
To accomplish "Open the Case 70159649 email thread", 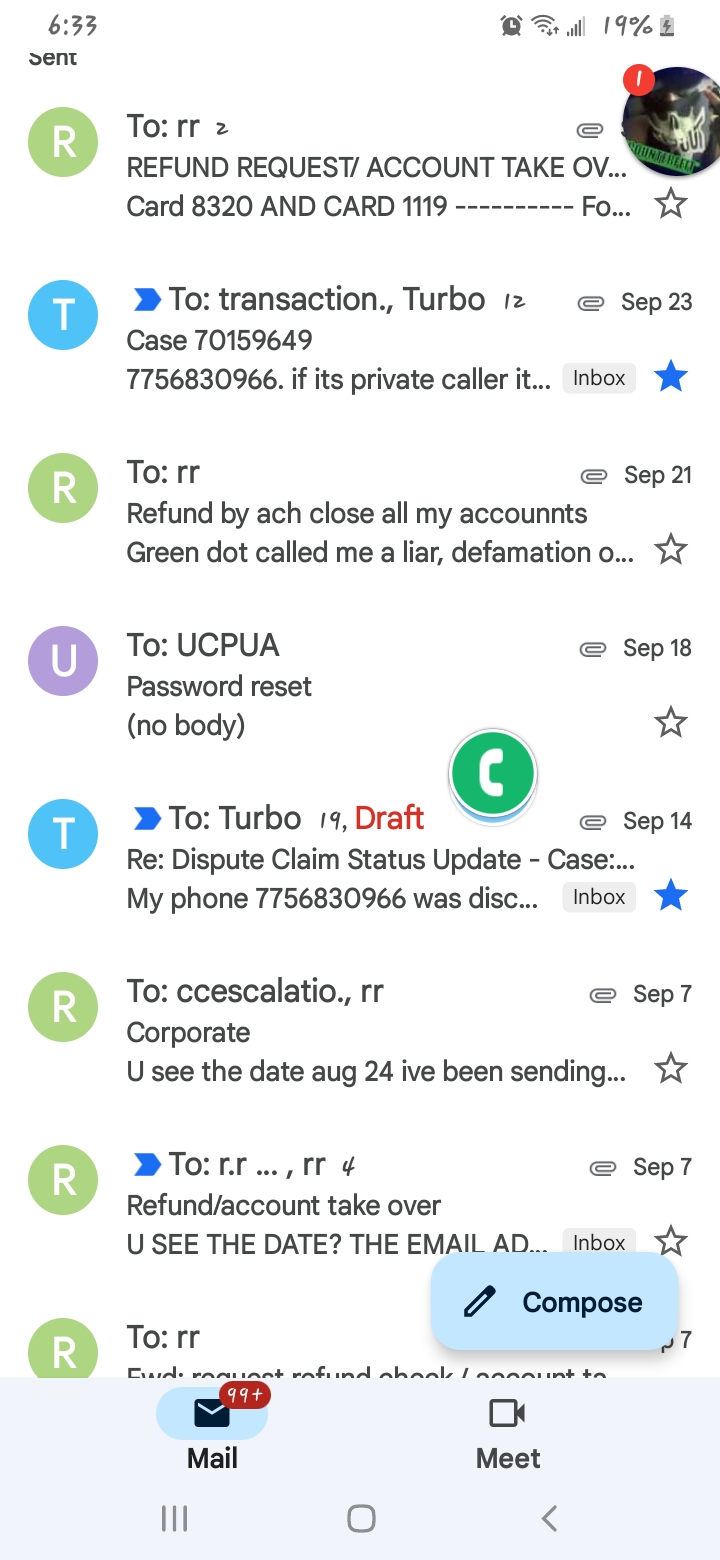I will pyautogui.click(x=340, y=340).
